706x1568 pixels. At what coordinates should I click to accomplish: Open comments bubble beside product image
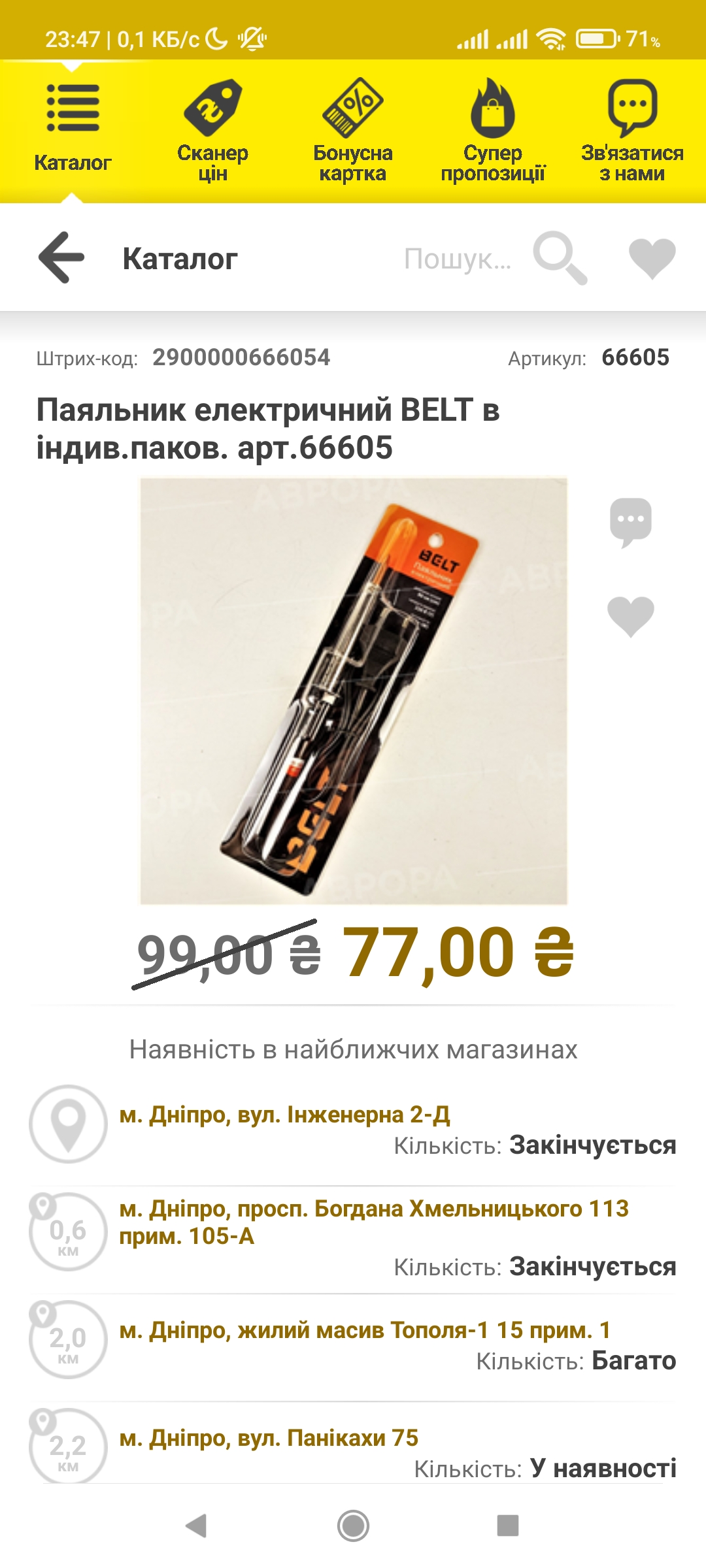click(x=630, y=522)
